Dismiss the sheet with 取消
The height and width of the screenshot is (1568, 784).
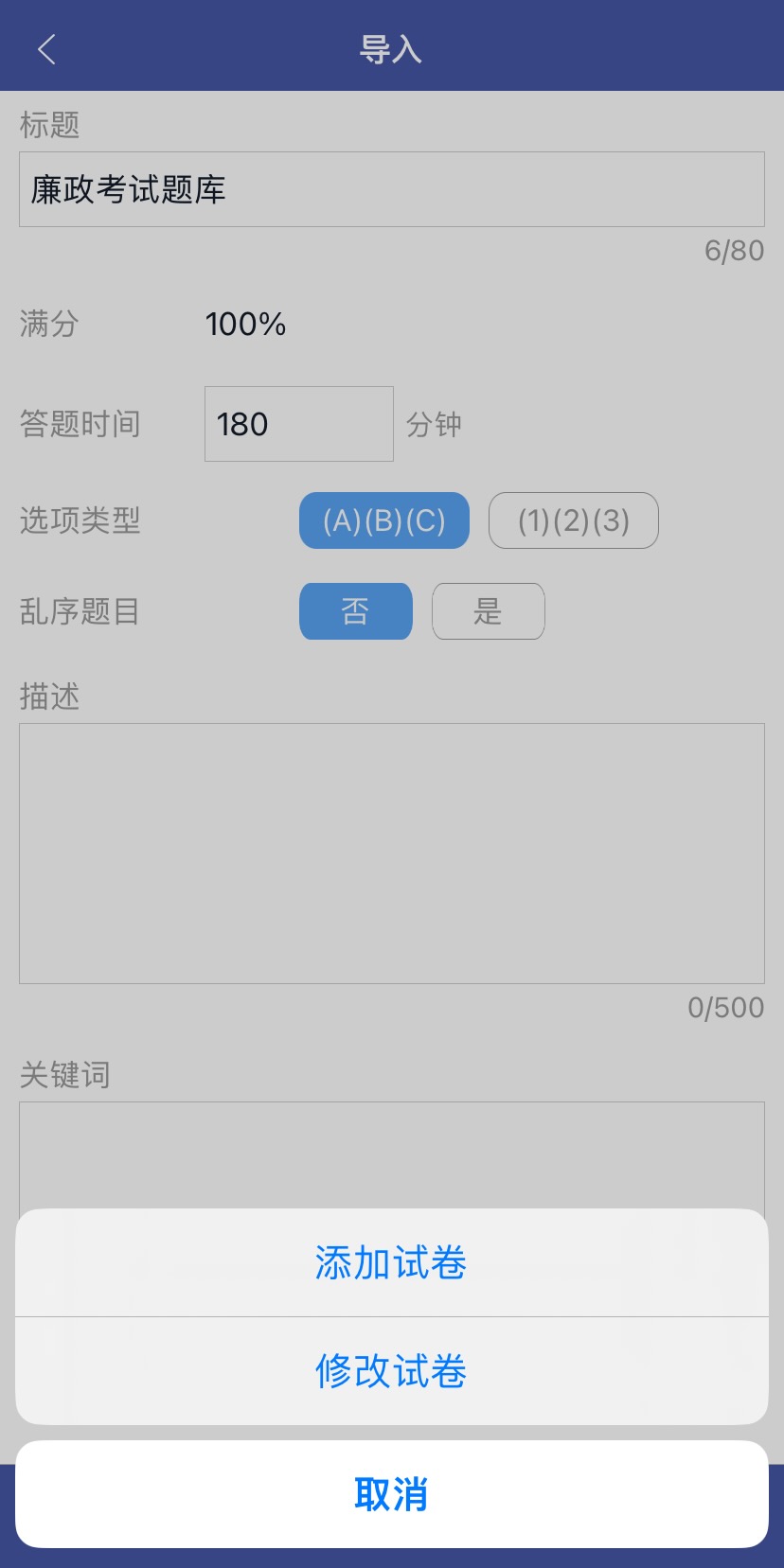point(392,1494)
